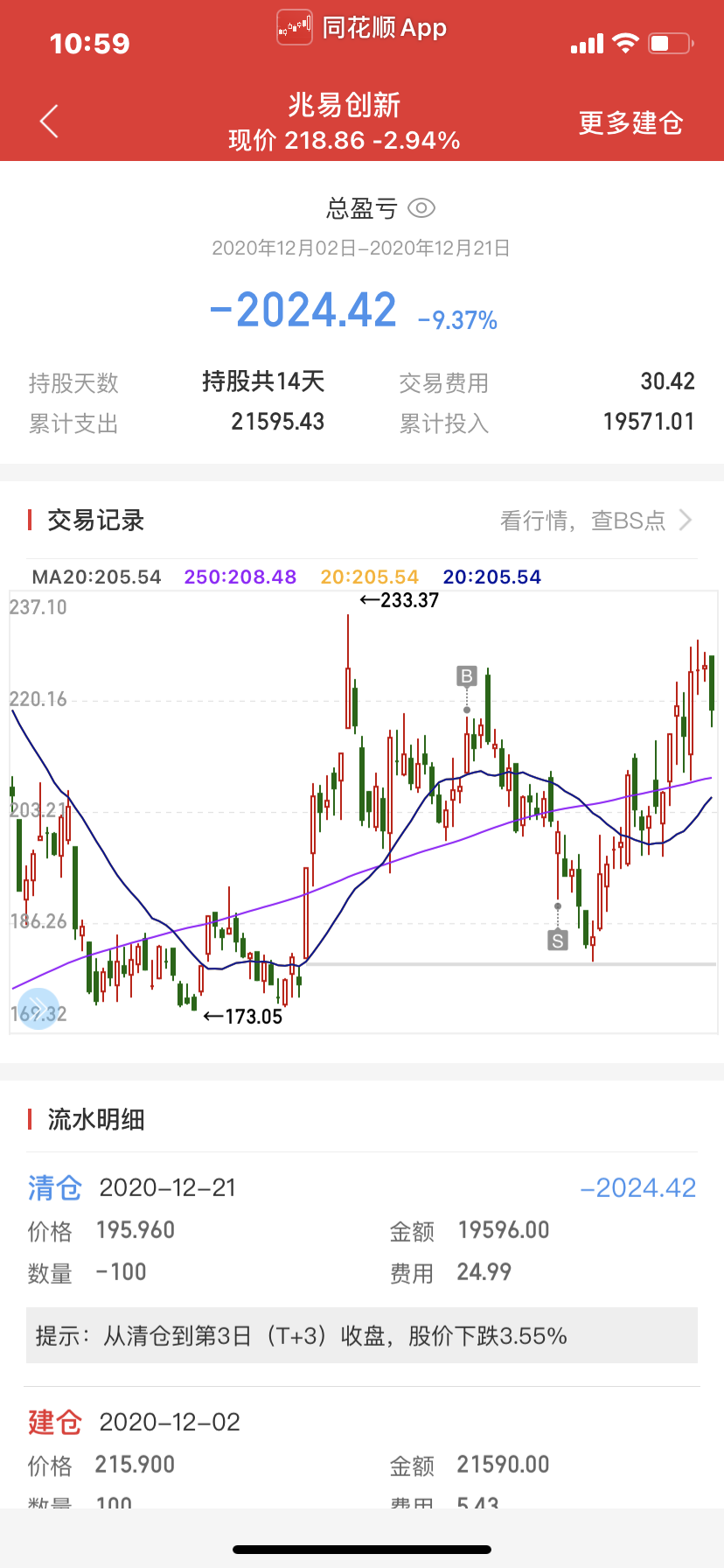Viewport: 724px width, 1568px height.
Task: Tap 更多建仓 in the header
Action: click(x=630, y=122)
